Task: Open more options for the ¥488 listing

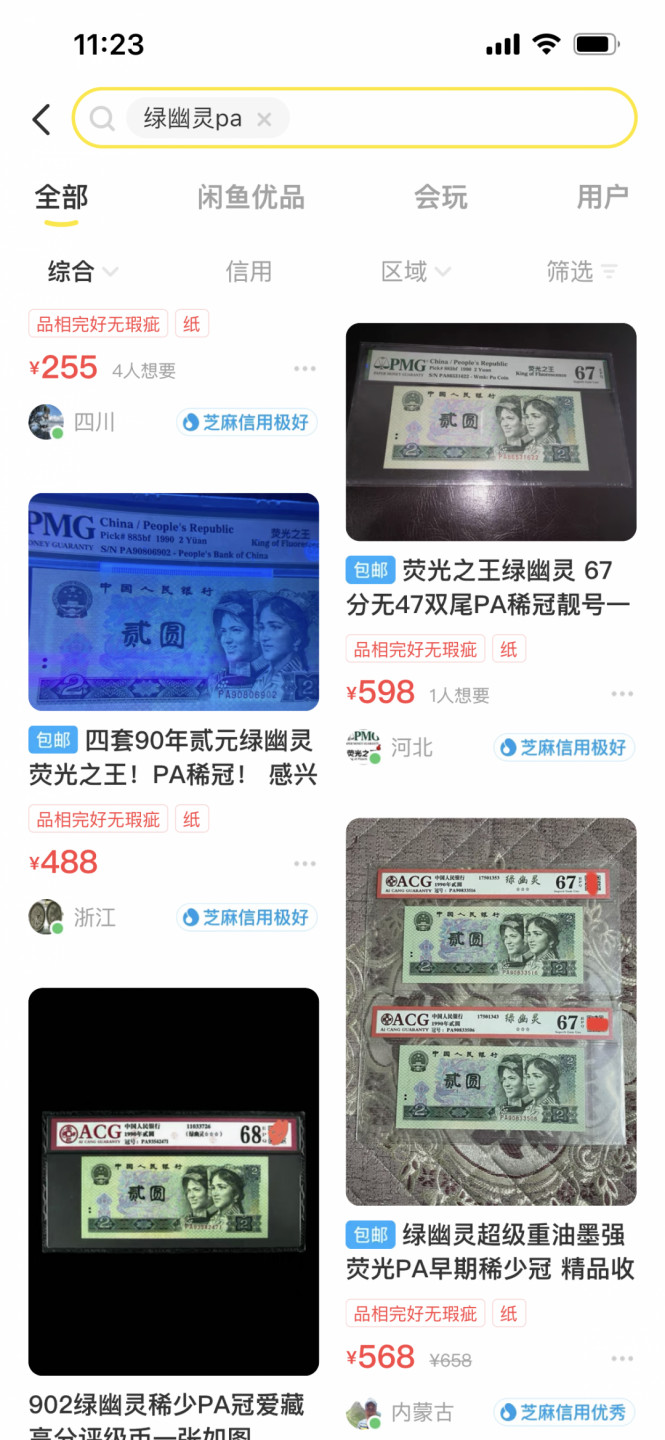Action: point(304,864)
